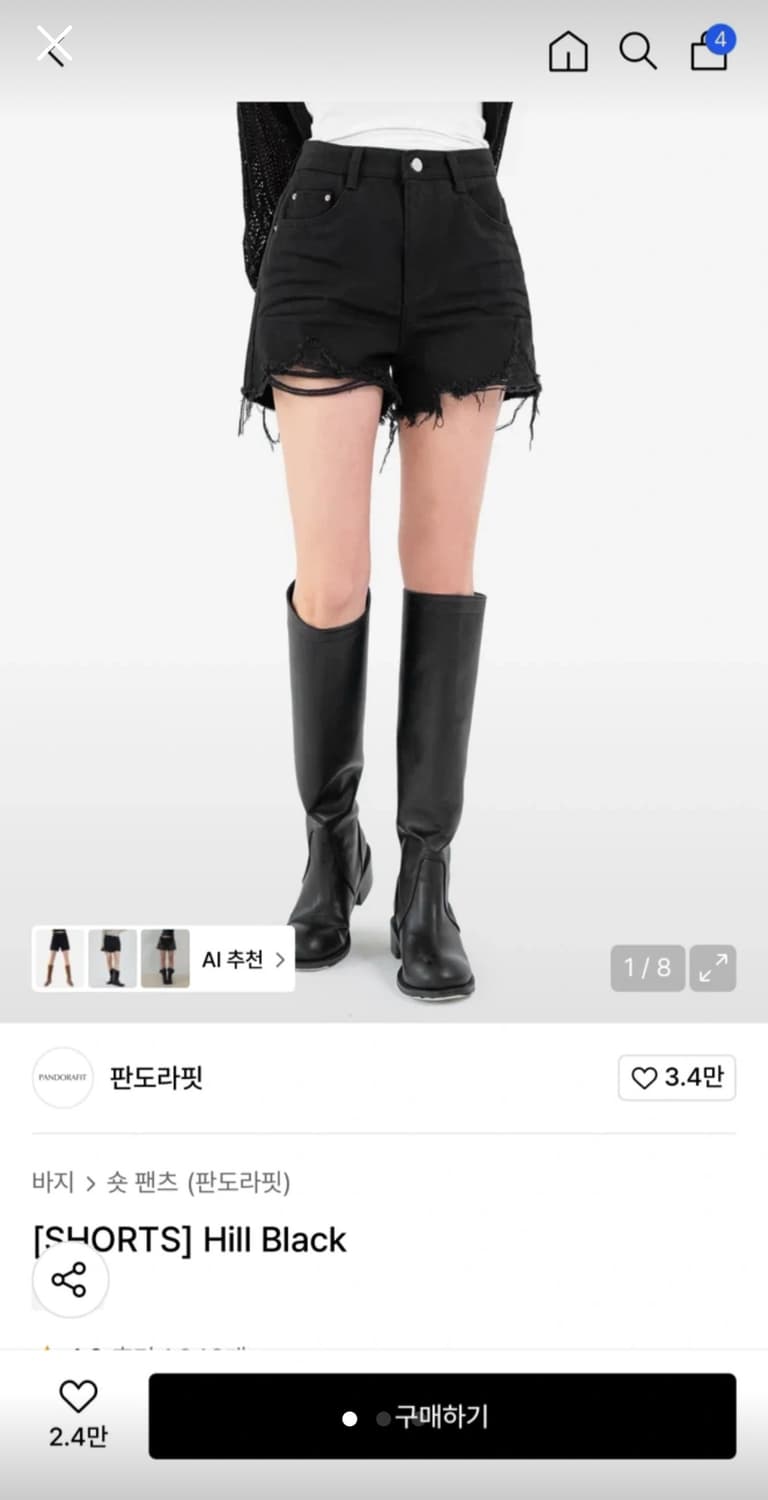768x1500 pixels.
Task: Select the second shorts thumbnail
Action: point(111,958)
